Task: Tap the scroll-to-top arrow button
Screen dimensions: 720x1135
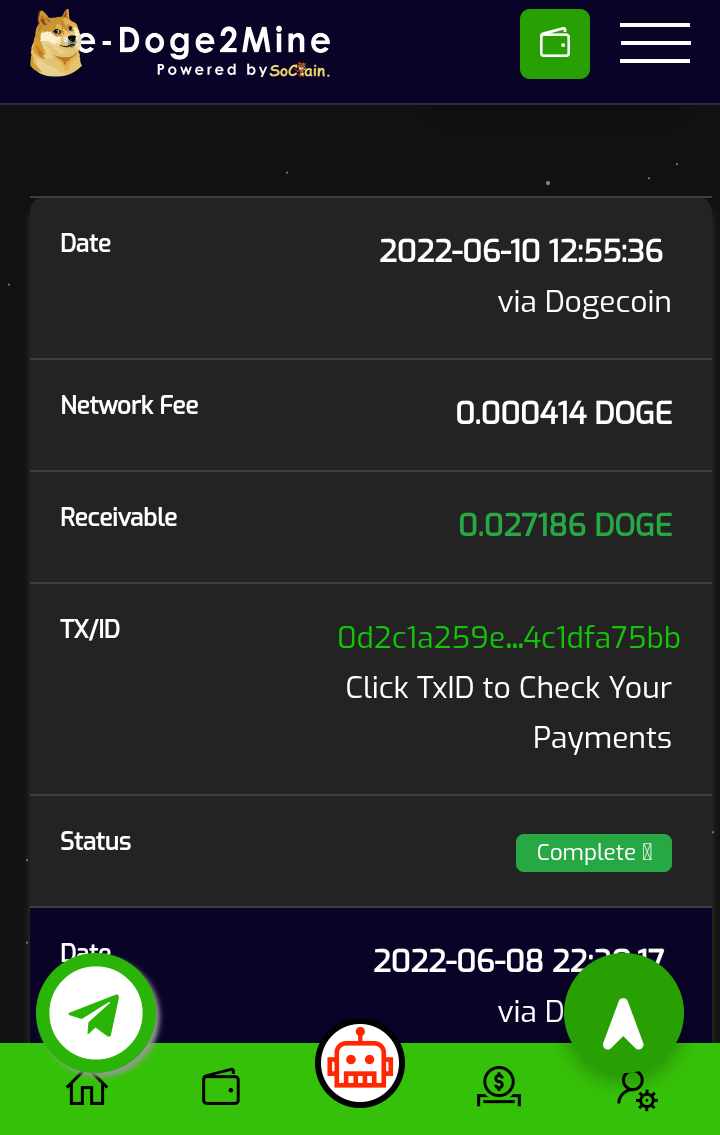Action: pyautogui.click(x=623, y=1014)
